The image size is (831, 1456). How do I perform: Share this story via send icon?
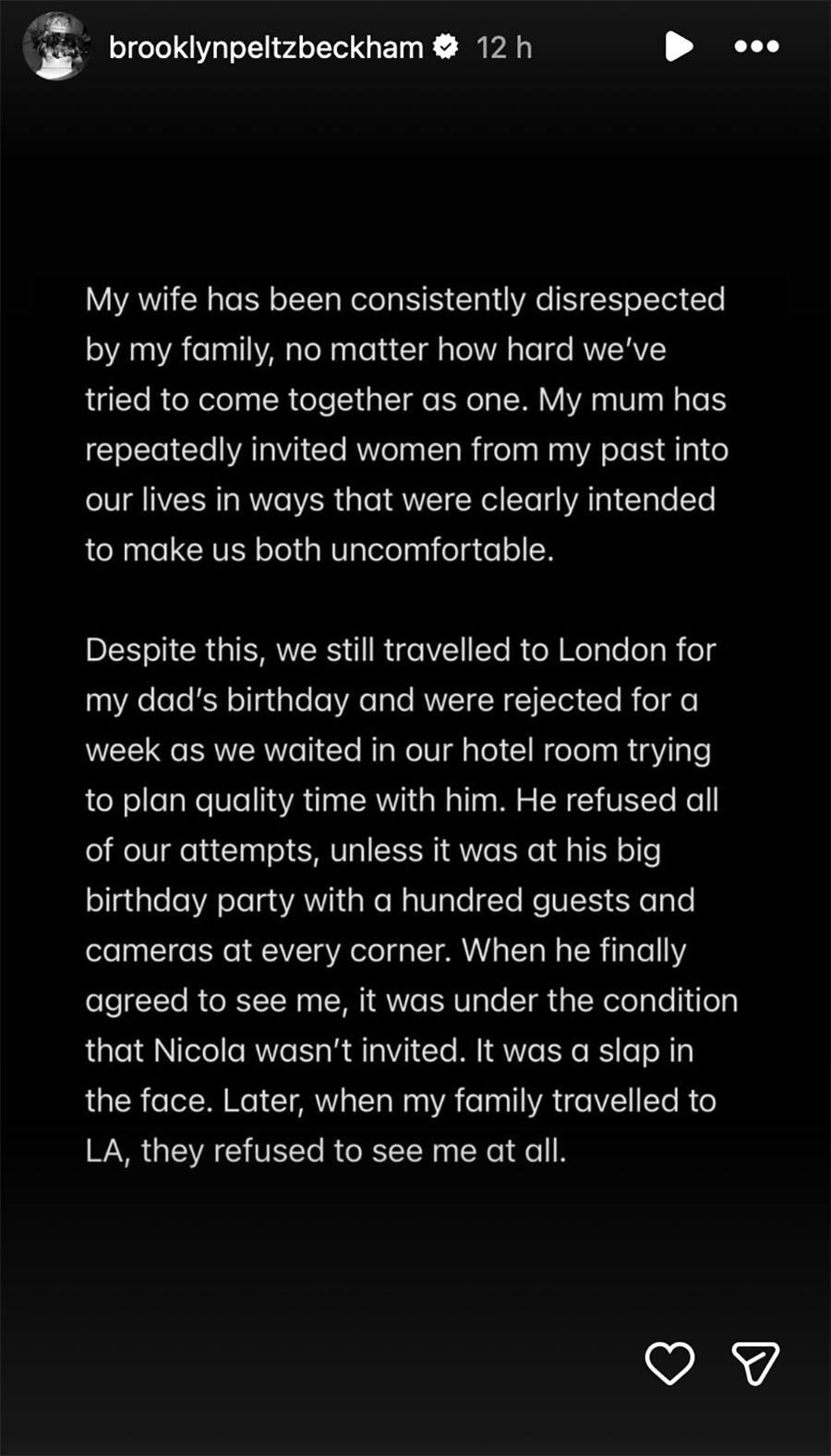point(755,1363)
